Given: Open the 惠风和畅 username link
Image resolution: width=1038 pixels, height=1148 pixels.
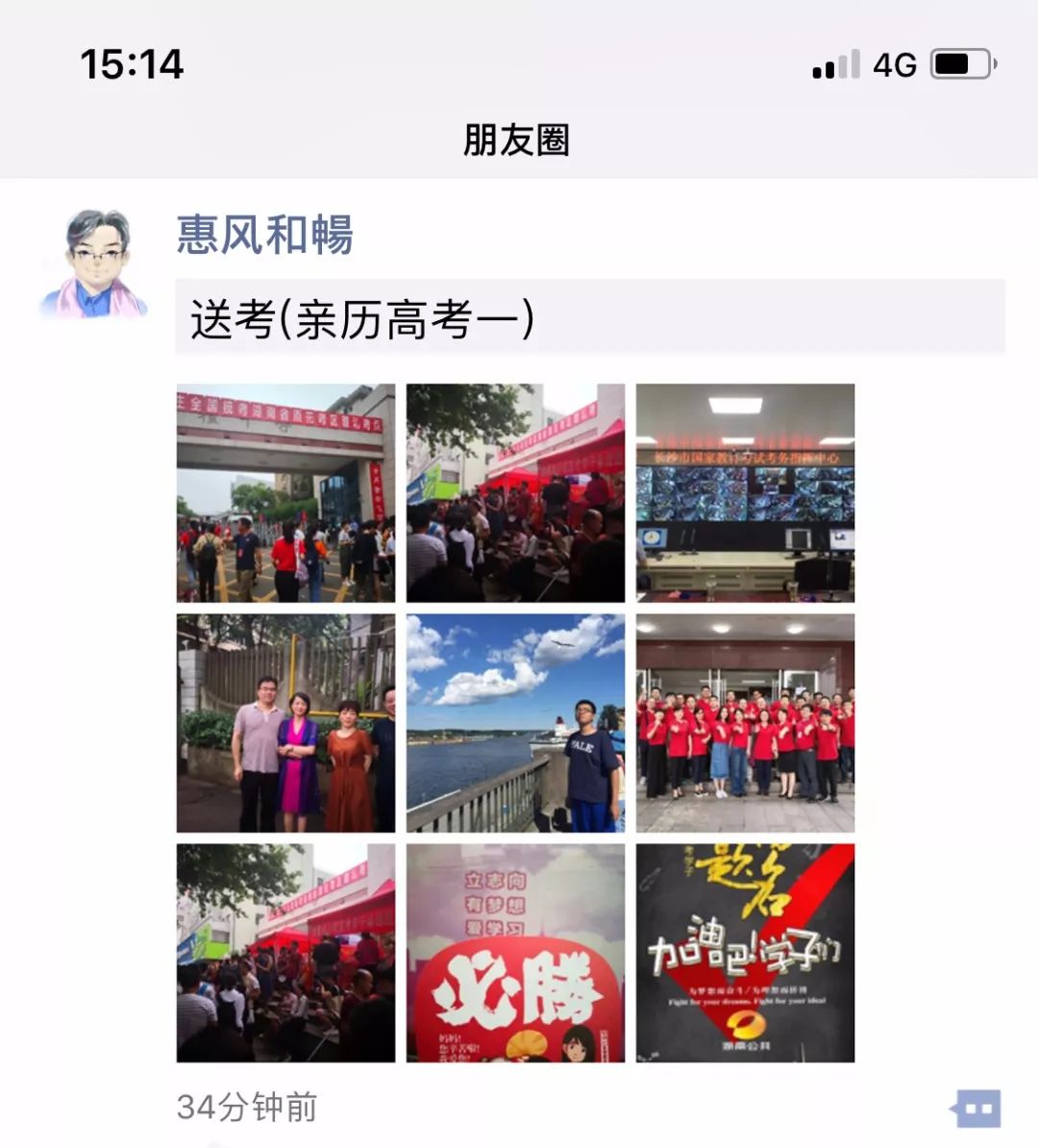Looking at the screenshot, I should click(x=265, y=235).
